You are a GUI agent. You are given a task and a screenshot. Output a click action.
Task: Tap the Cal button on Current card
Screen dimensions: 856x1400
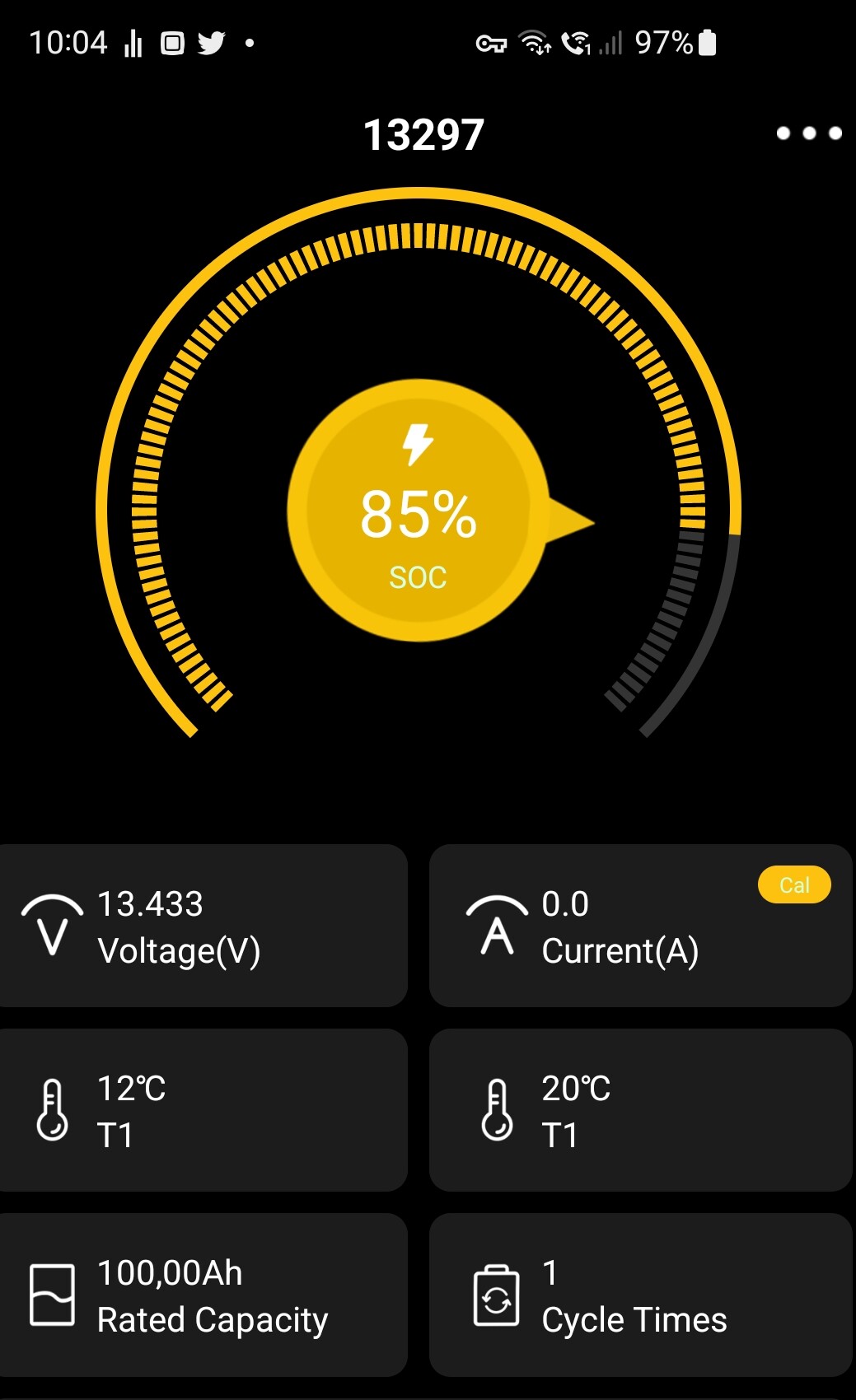click(794, 884)
